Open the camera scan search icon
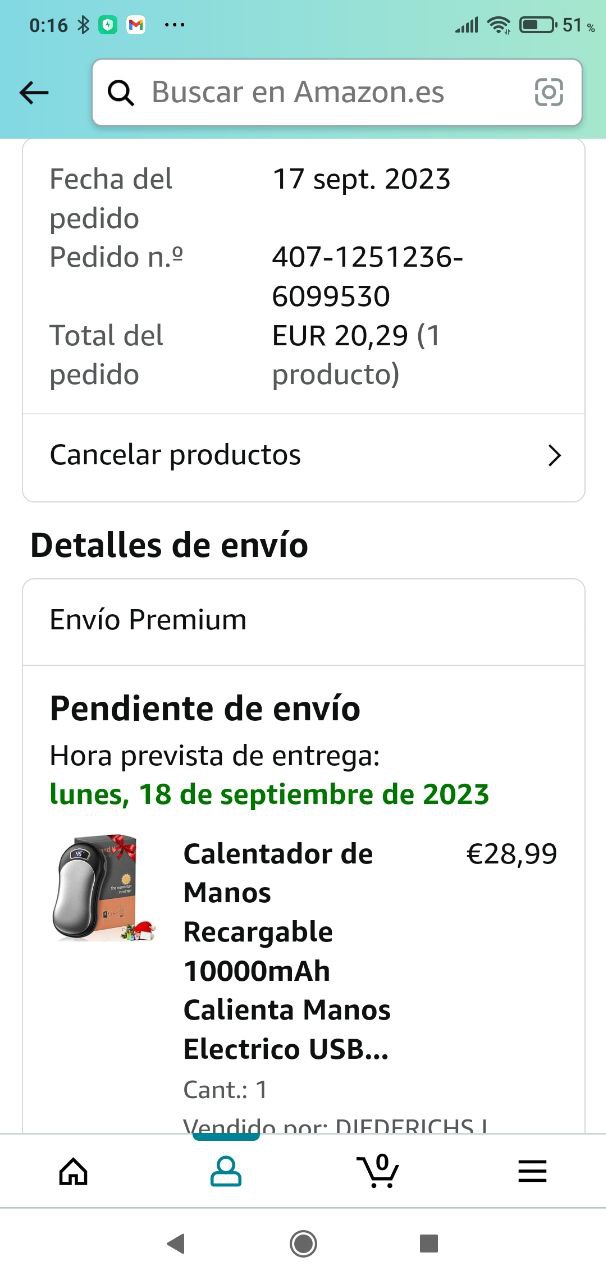This screenshot has height=1280, width=606. (549, 93)
